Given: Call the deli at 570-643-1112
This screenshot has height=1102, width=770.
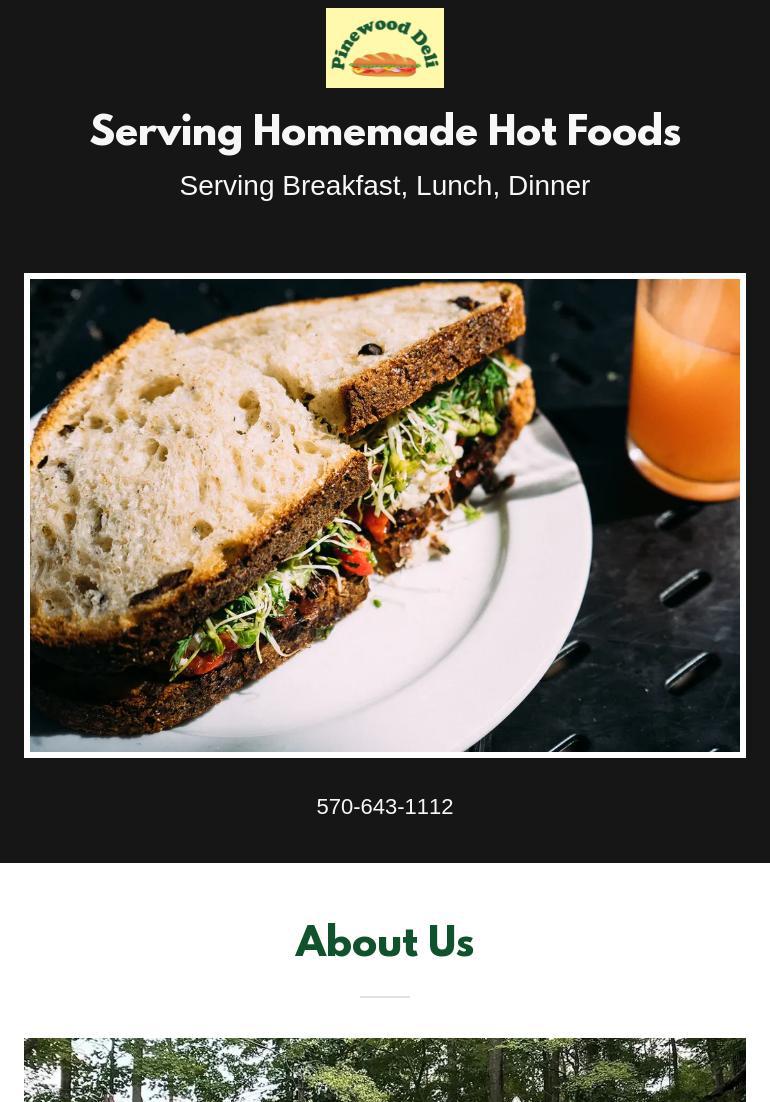Looking at the screenshot, I should pos(384,806).
